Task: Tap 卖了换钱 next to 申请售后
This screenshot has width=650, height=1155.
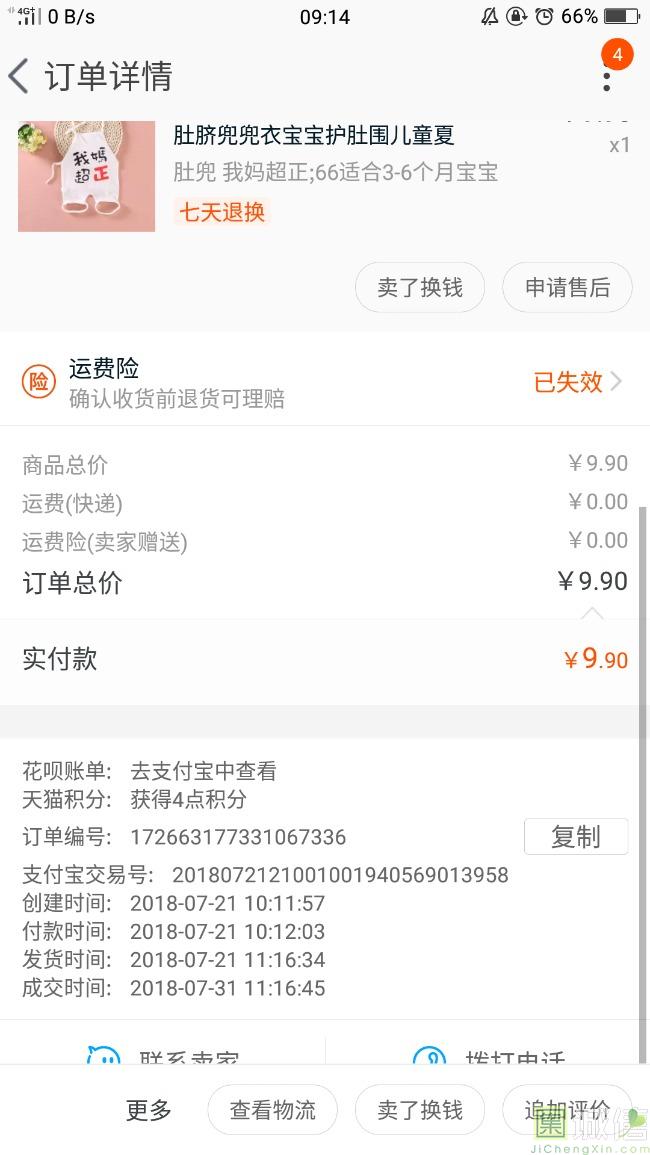Action: tap(420, 288)
